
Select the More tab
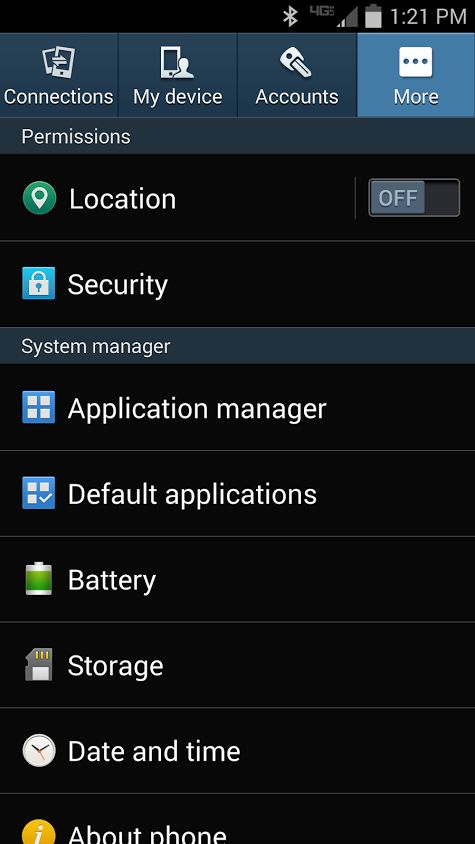click(x=416, y=75)
